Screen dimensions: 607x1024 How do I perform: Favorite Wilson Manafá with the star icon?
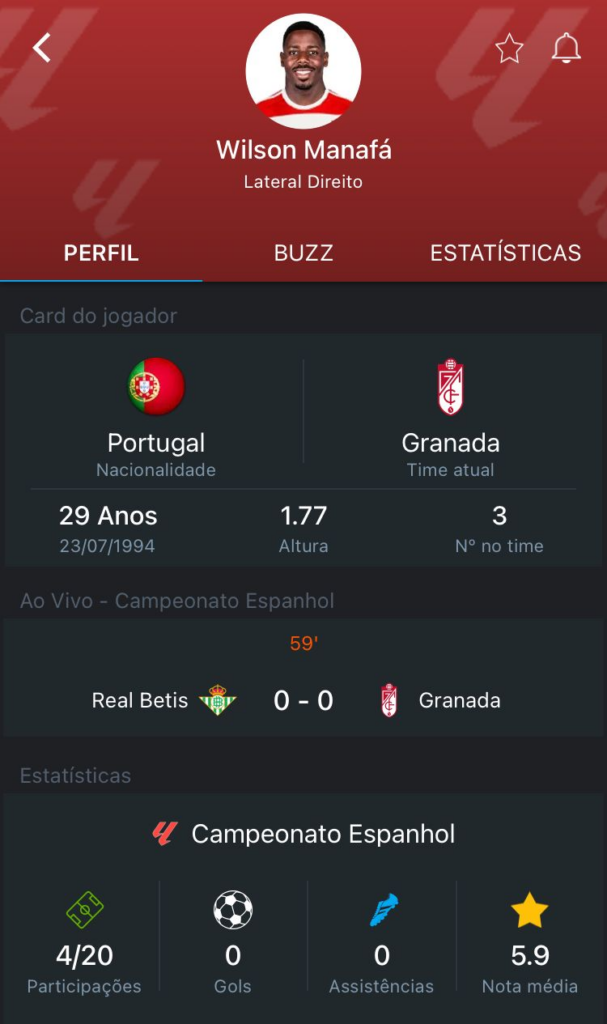509,48
